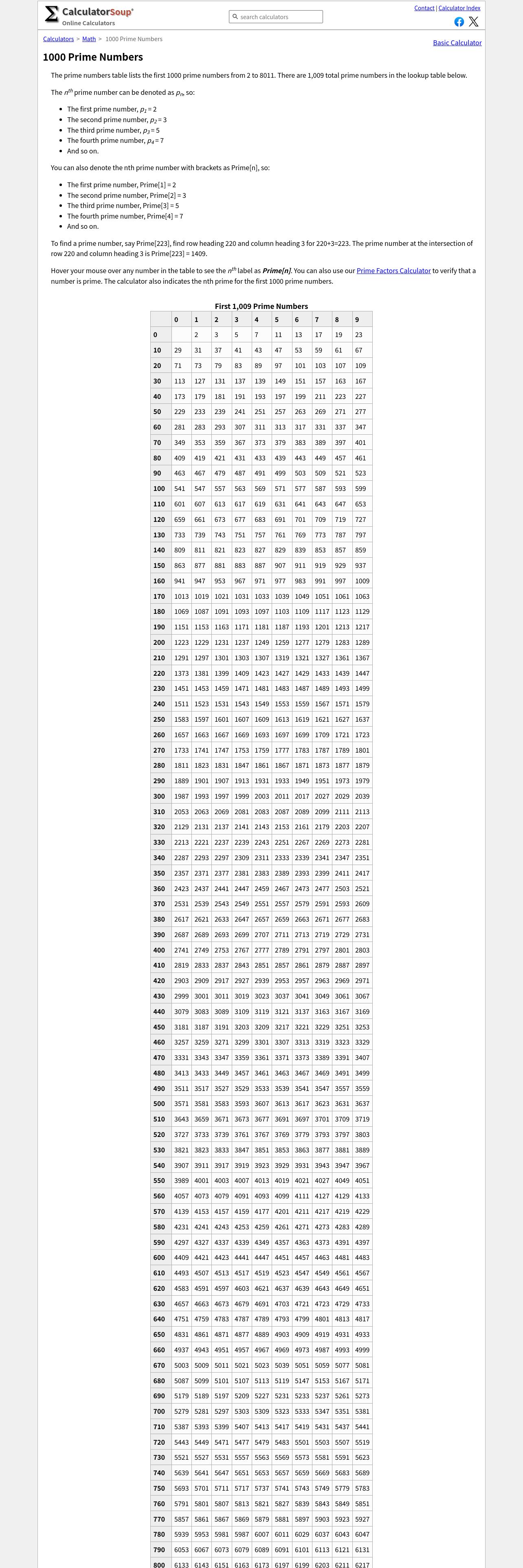Viewport: 523px width, 1568px height.
Task: Share the page on X
Action: [x=474, y=22]
